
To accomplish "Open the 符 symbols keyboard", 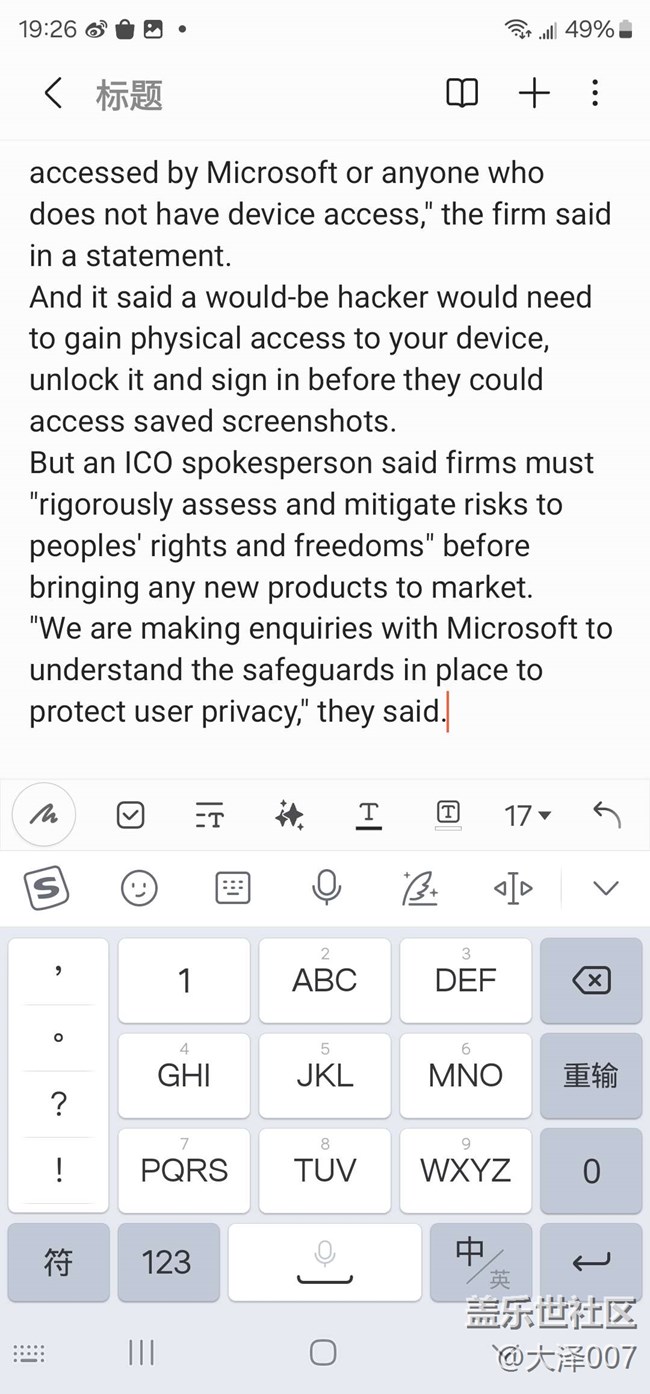I will (58, 1262).
